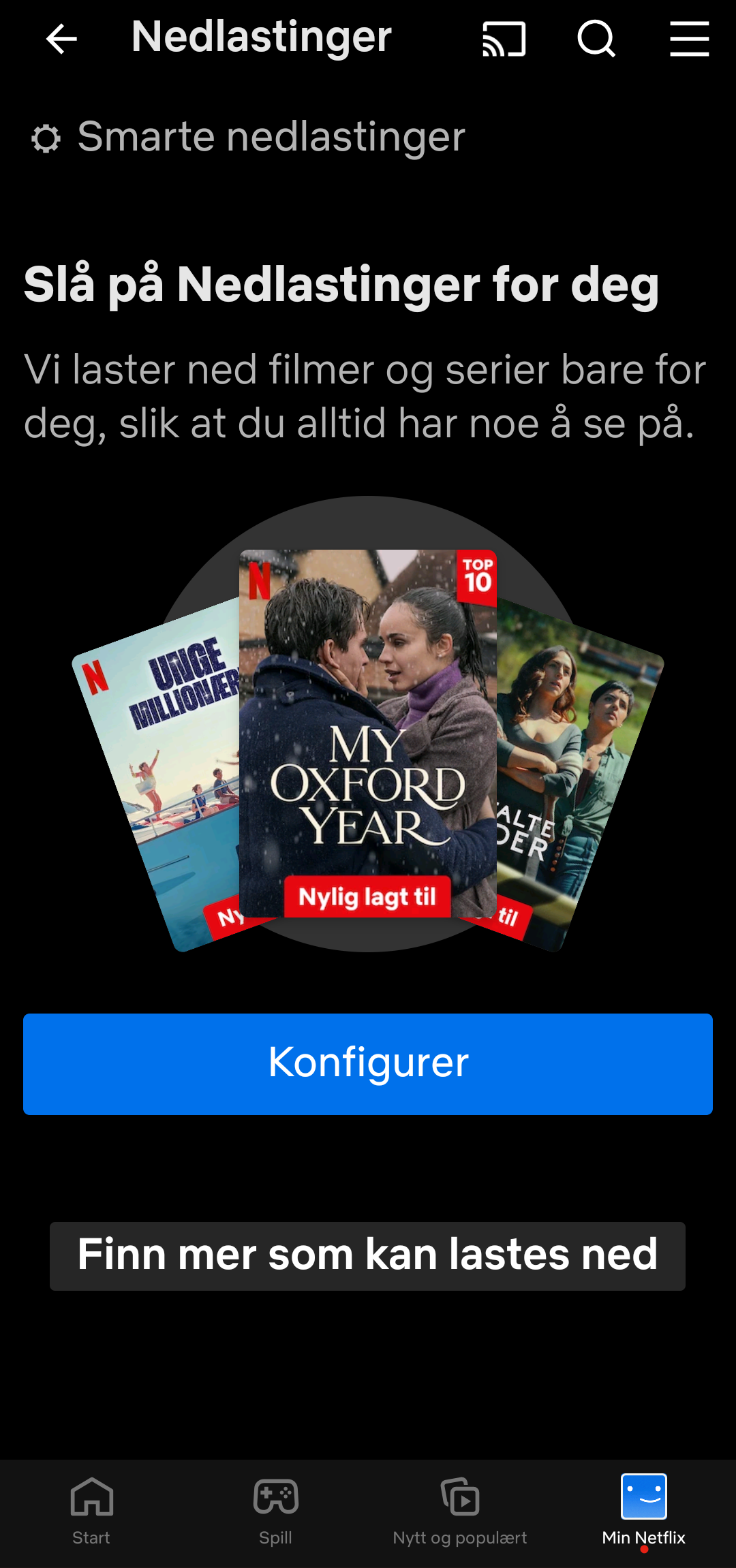
Task: Select Finn mer som kan lastes ned
Action: coord(367,1256)
